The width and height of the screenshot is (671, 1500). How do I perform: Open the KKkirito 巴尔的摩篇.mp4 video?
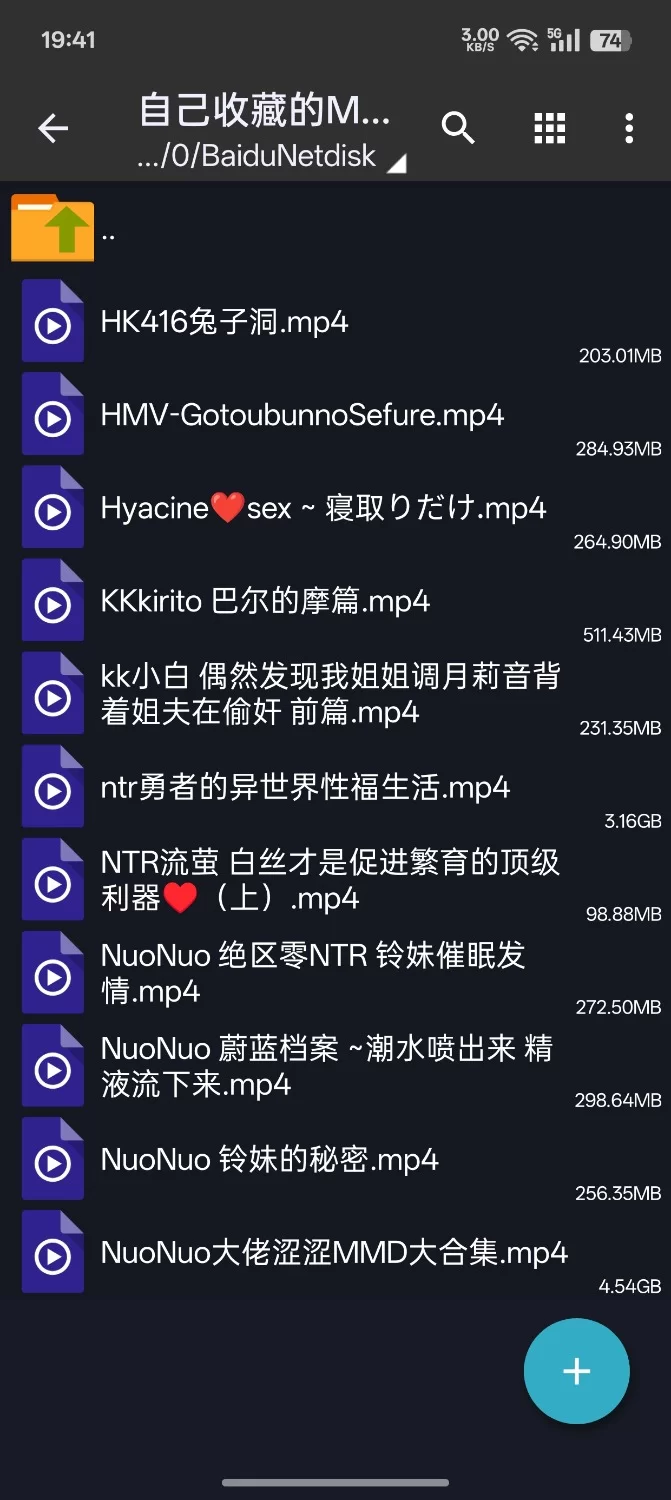pos(265,601)
